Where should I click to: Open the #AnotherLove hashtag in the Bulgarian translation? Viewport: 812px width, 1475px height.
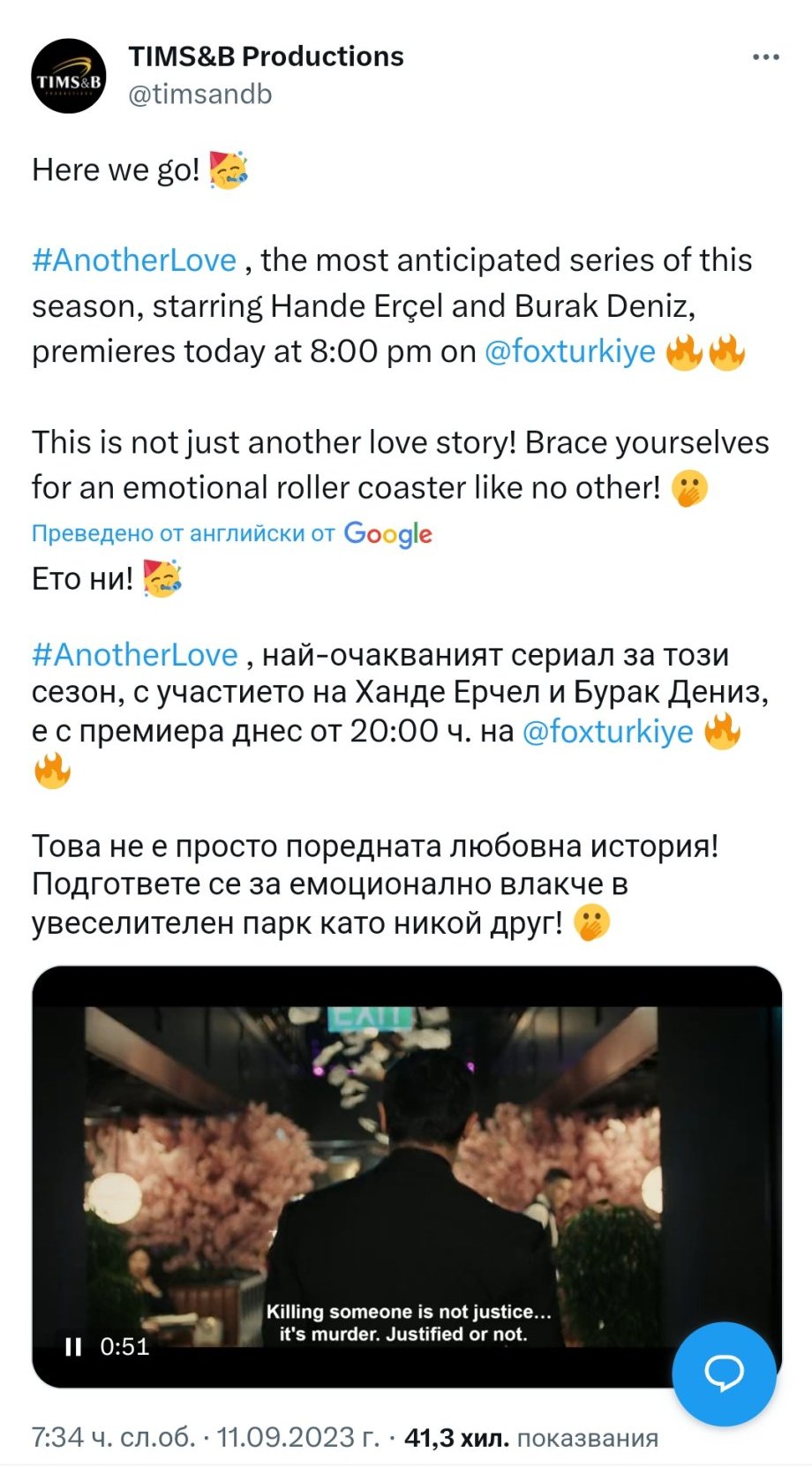(x=135, y=655)
